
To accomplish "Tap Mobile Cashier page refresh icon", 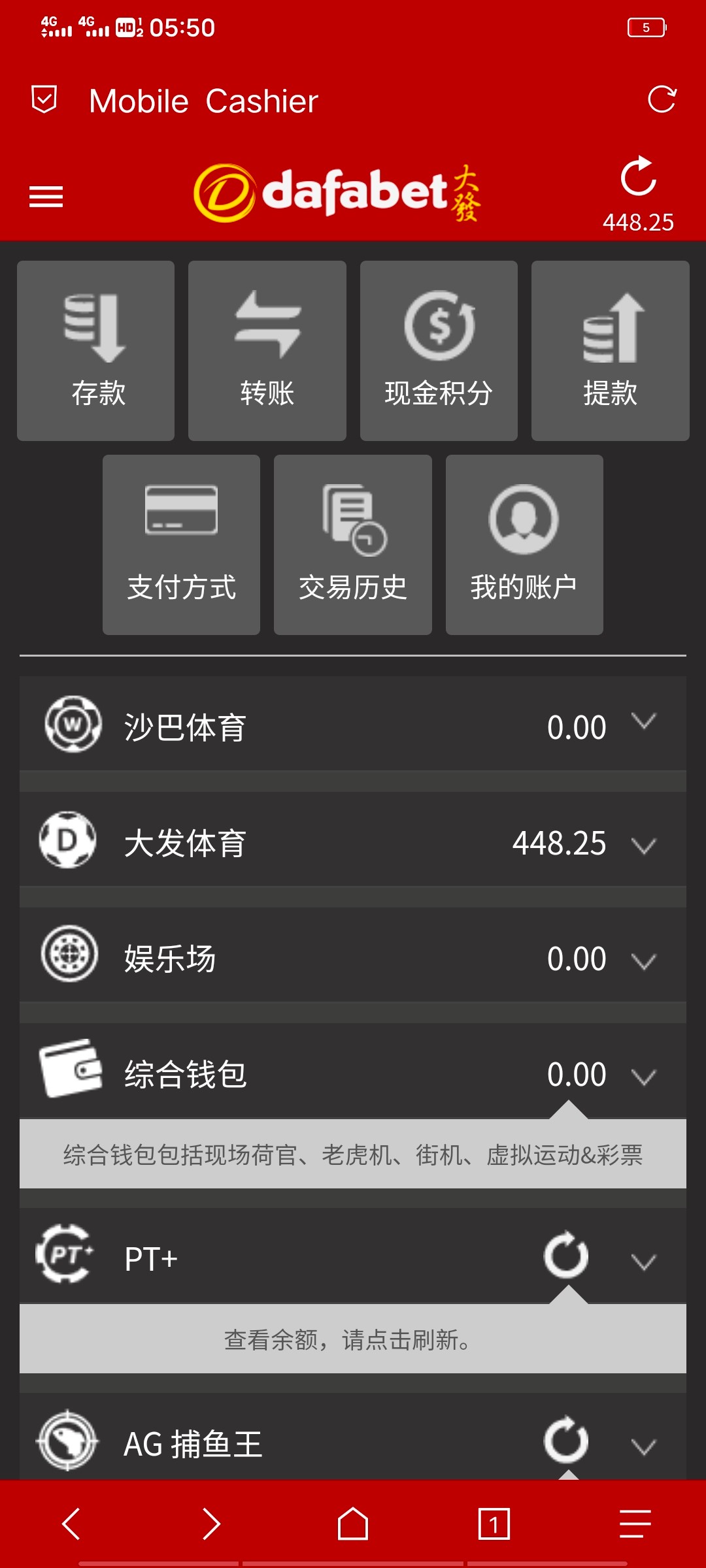I will point(662,100).
